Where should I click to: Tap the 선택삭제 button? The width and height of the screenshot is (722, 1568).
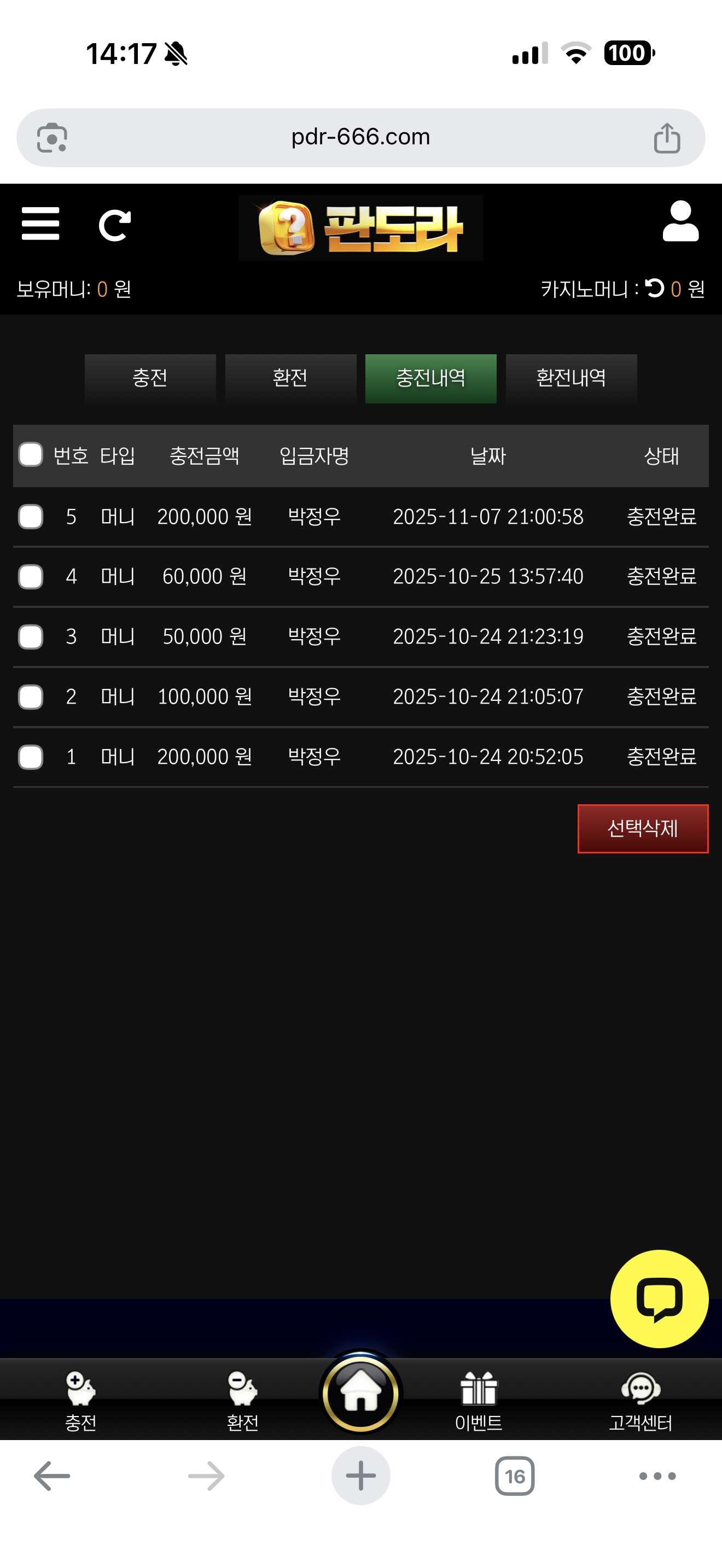(642, 828)
